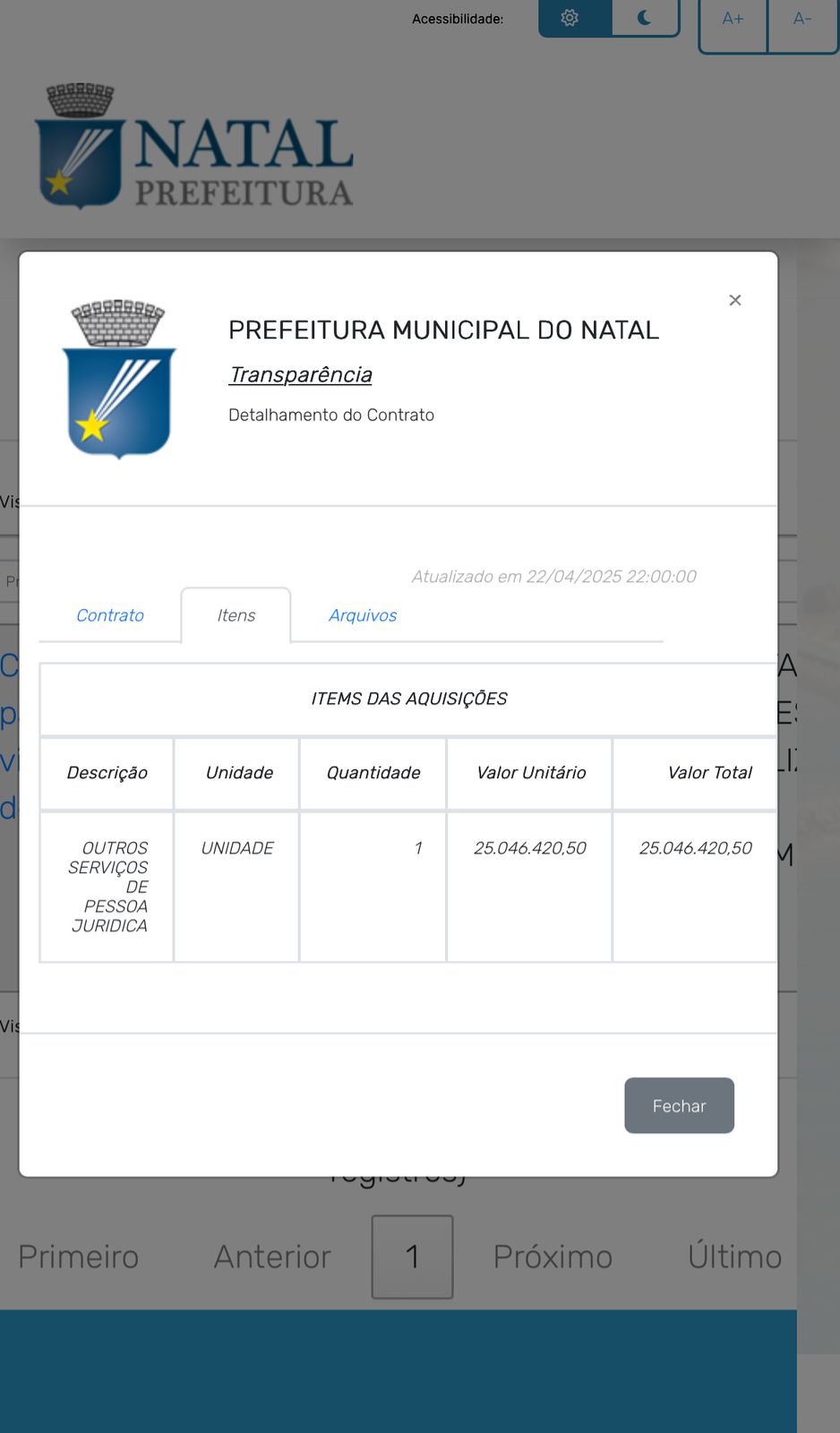Go to Anterior page

tap(272, 1257)
